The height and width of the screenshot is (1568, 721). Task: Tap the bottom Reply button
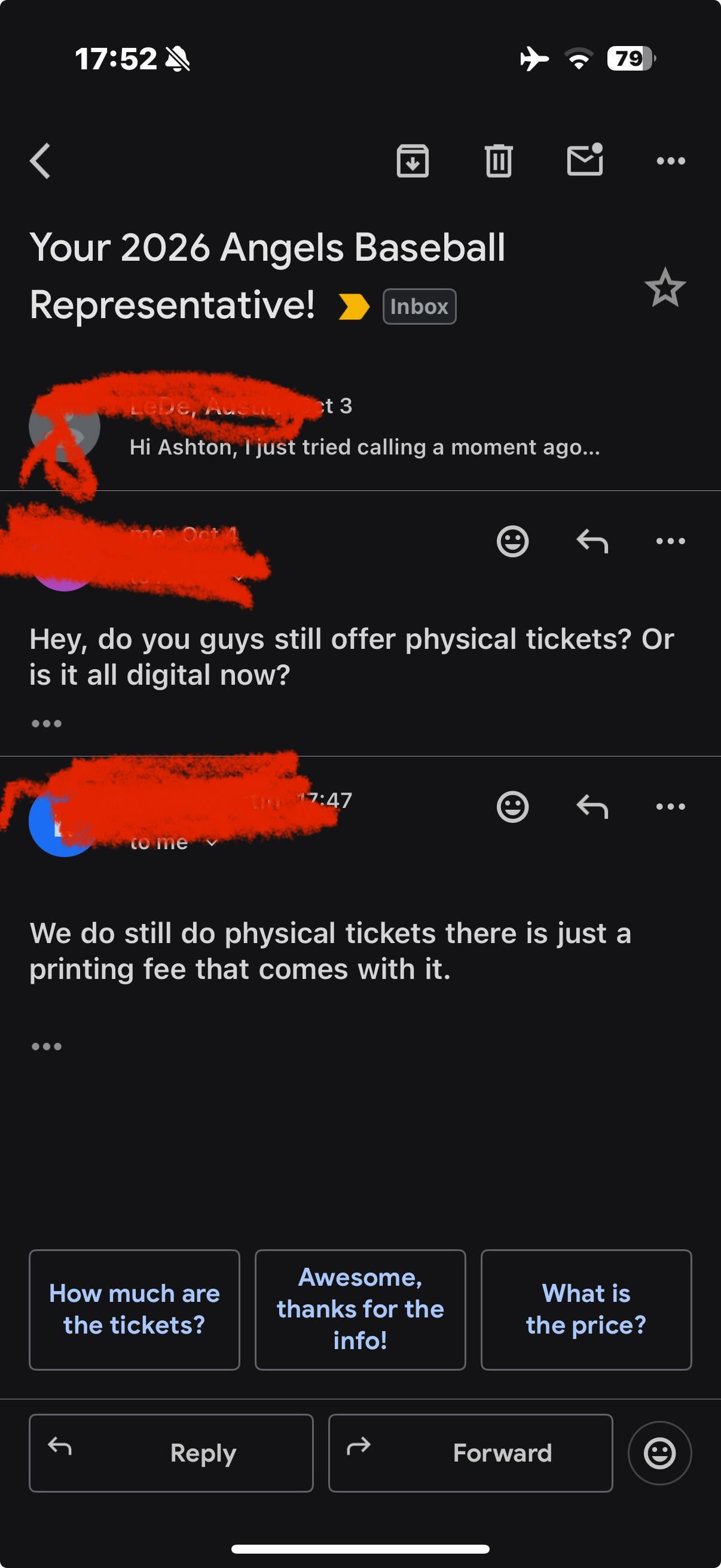(171, 1453)
